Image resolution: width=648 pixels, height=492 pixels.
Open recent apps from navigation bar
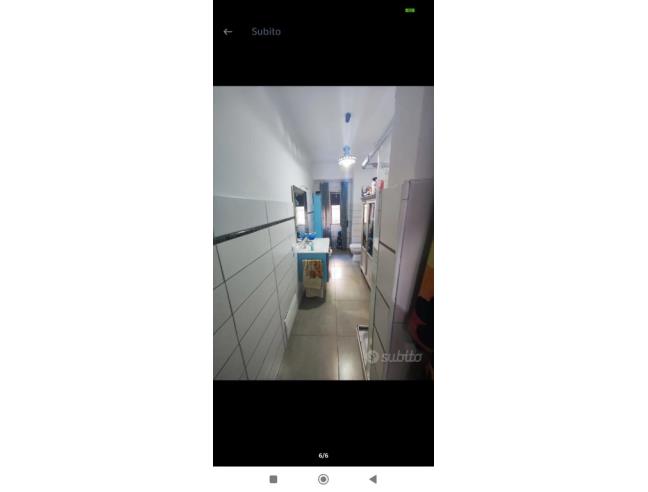[x=273, y=479]
